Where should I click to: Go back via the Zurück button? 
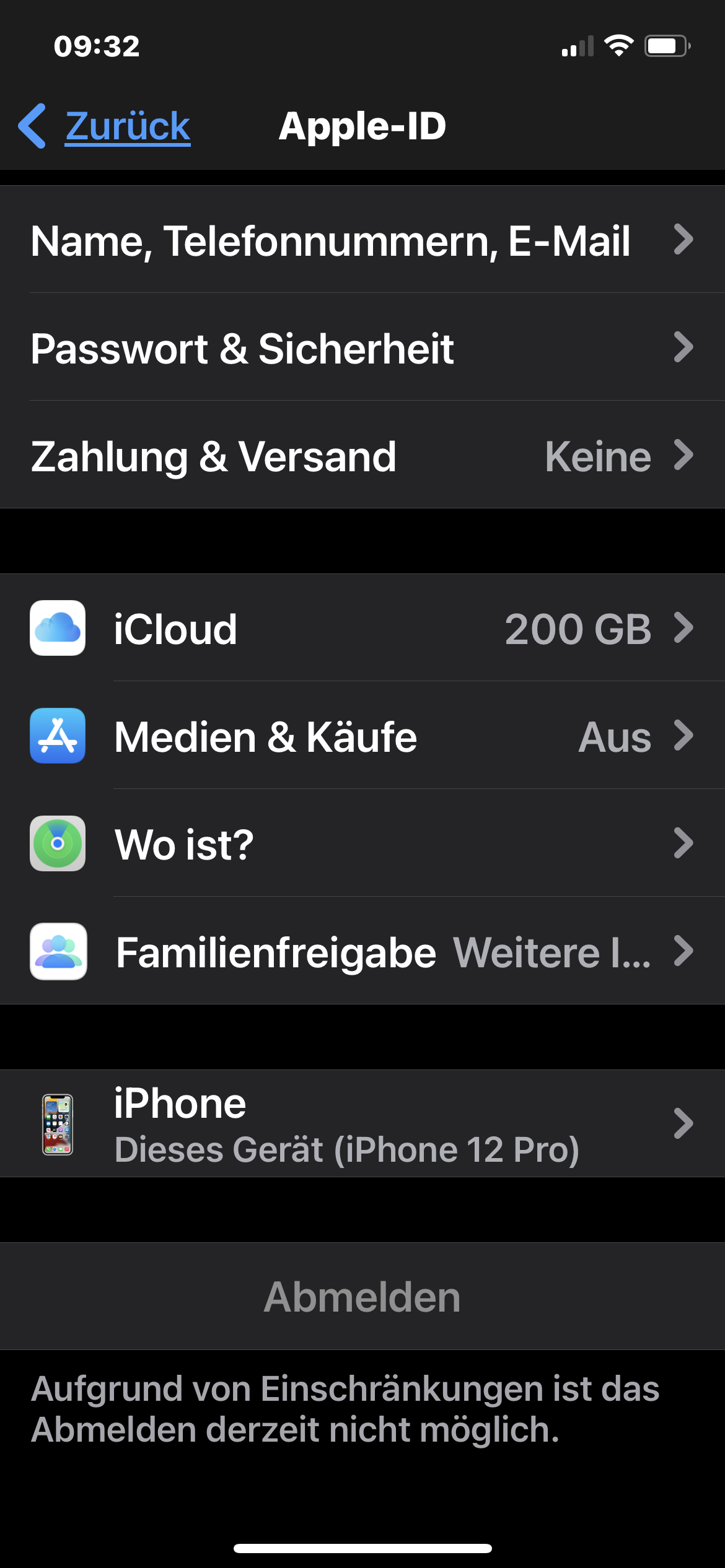click(105, 126)
